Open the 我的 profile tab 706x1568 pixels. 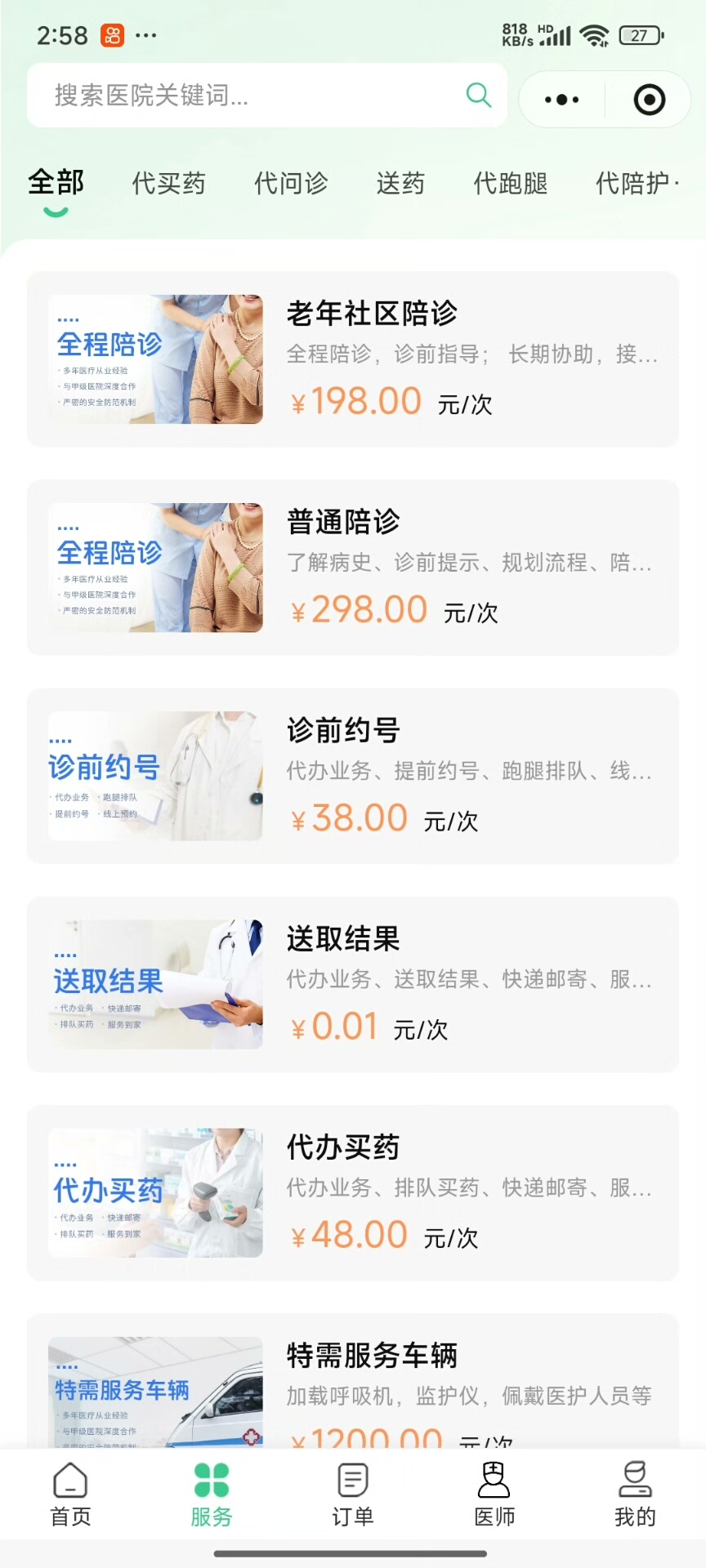click(x=635, y=1494)
